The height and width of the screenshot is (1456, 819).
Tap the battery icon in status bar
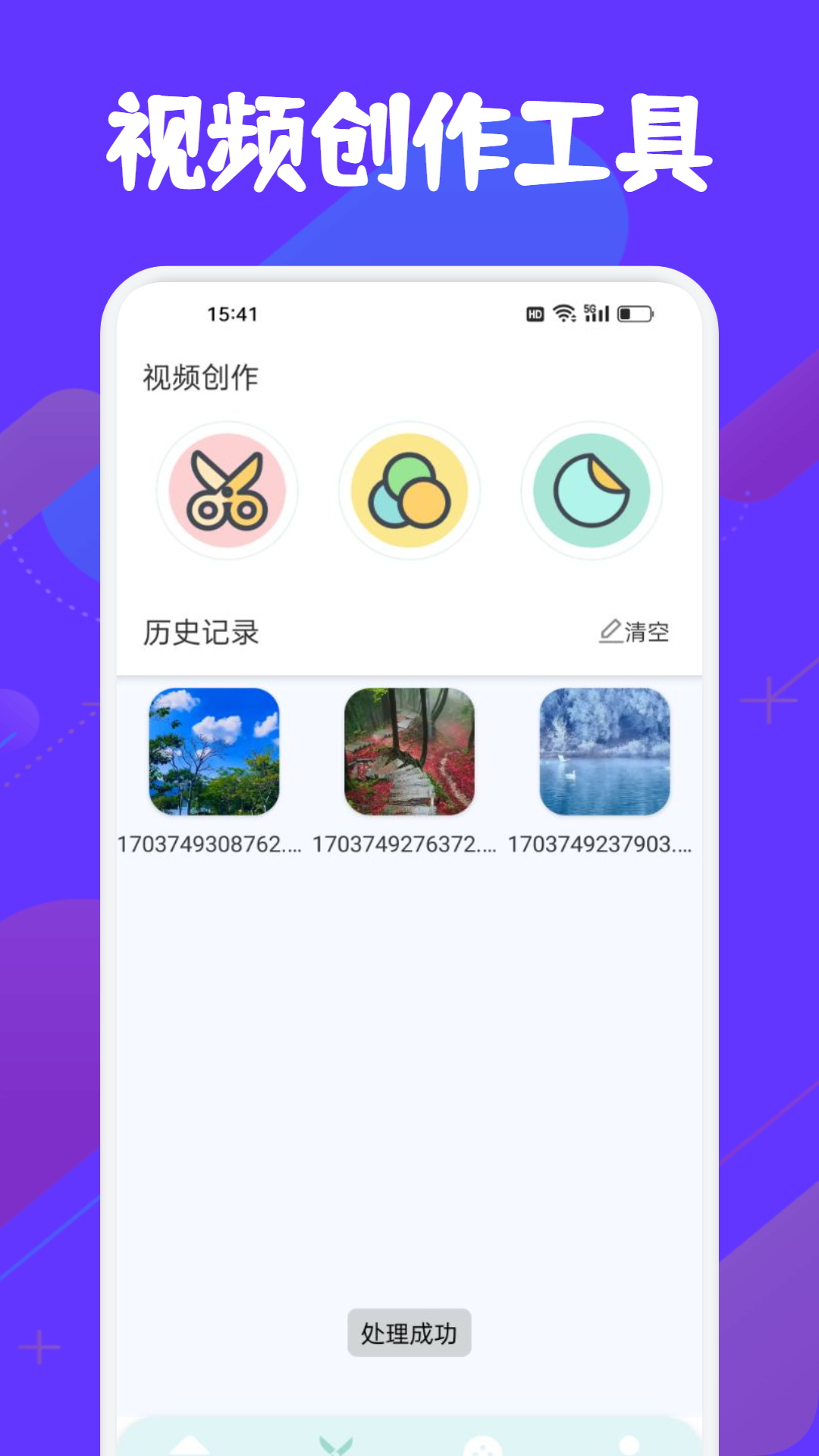(x=635, y=314)
